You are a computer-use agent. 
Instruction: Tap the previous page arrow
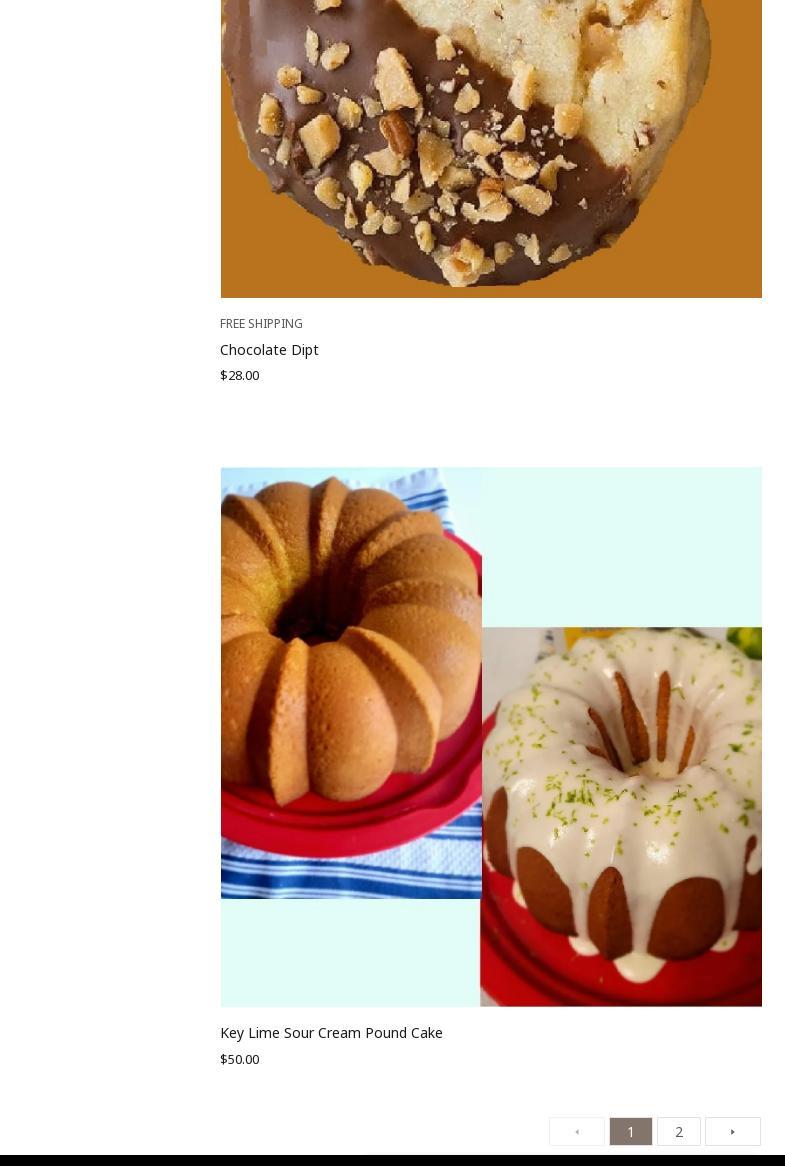click(577, 1132)
